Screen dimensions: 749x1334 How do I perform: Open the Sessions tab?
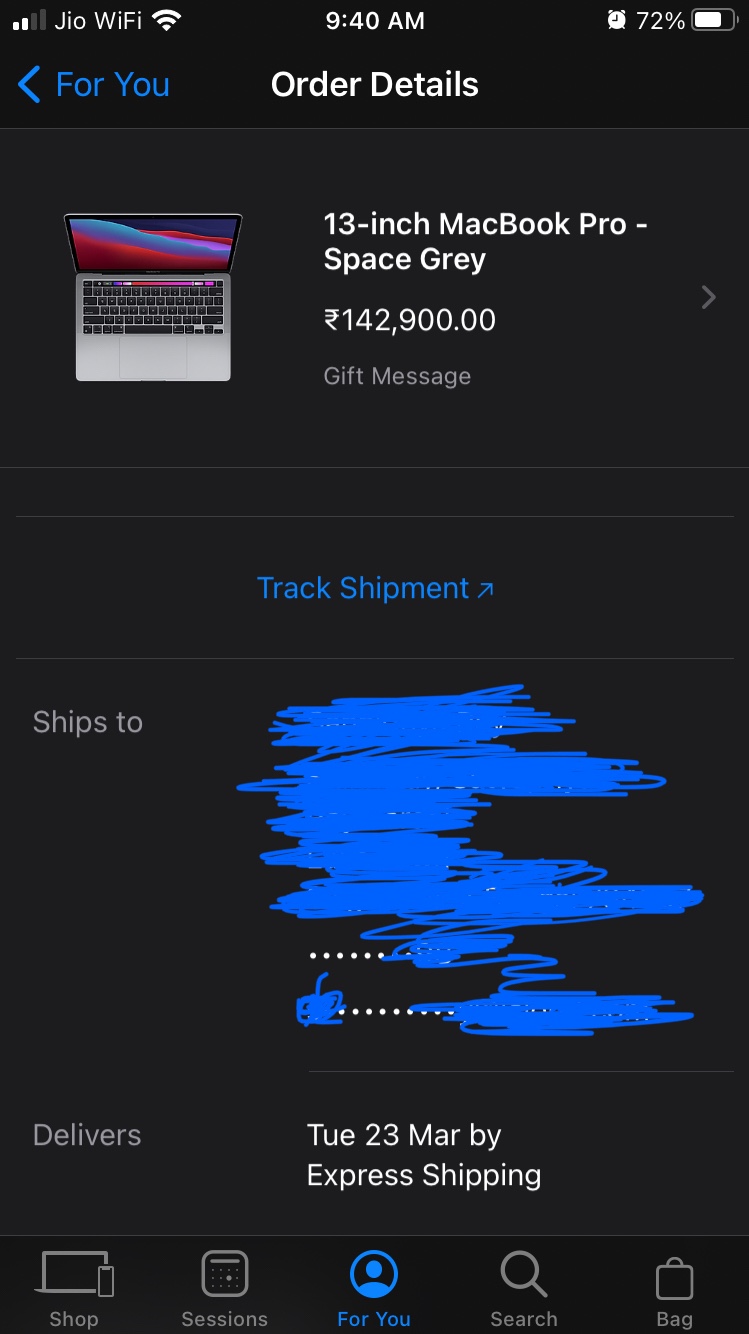click(224, 1288)
